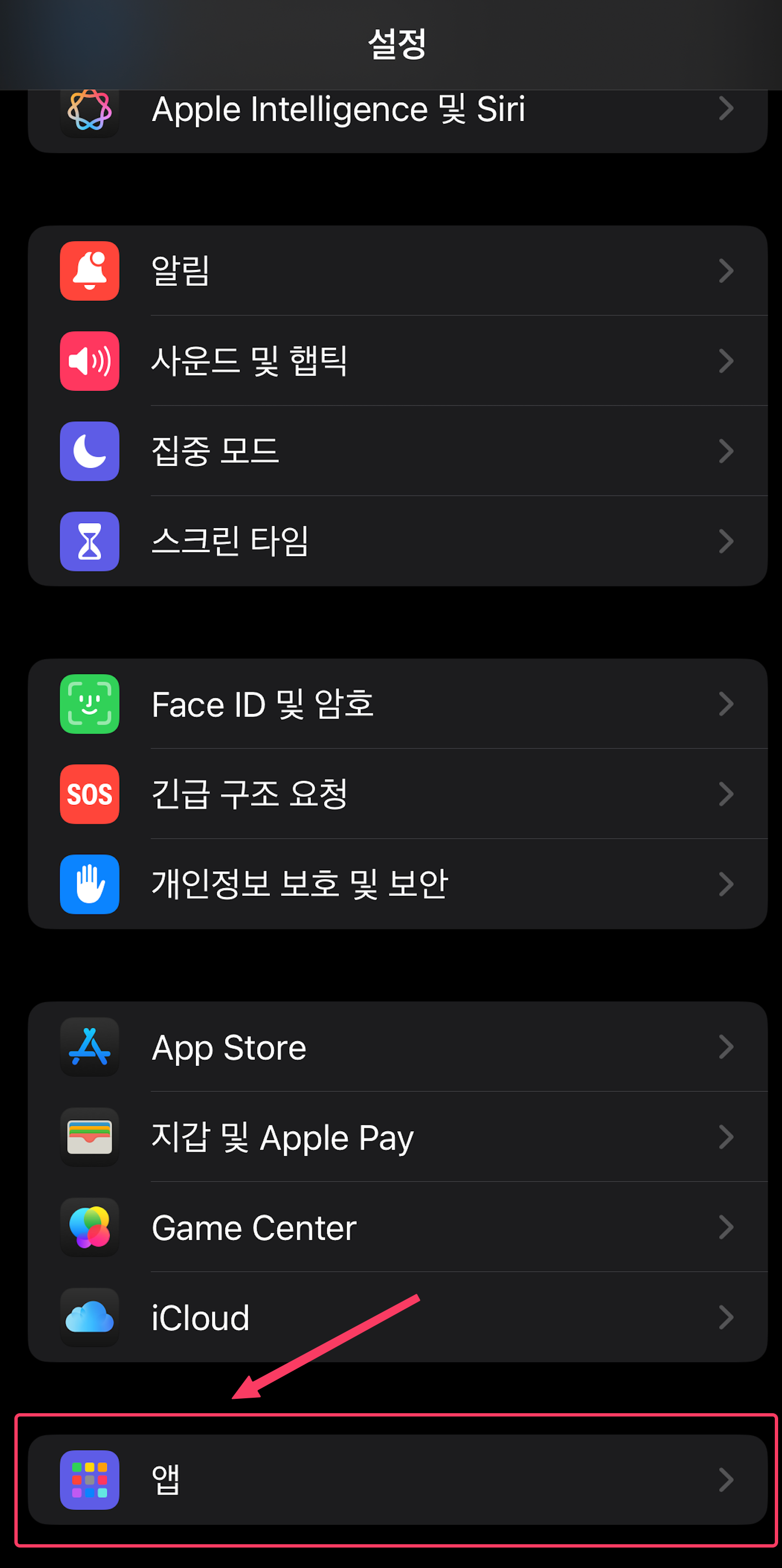
Task: Tap the iCloud cloud icon
Action: pyautogui.click(x=89, y=1317)
